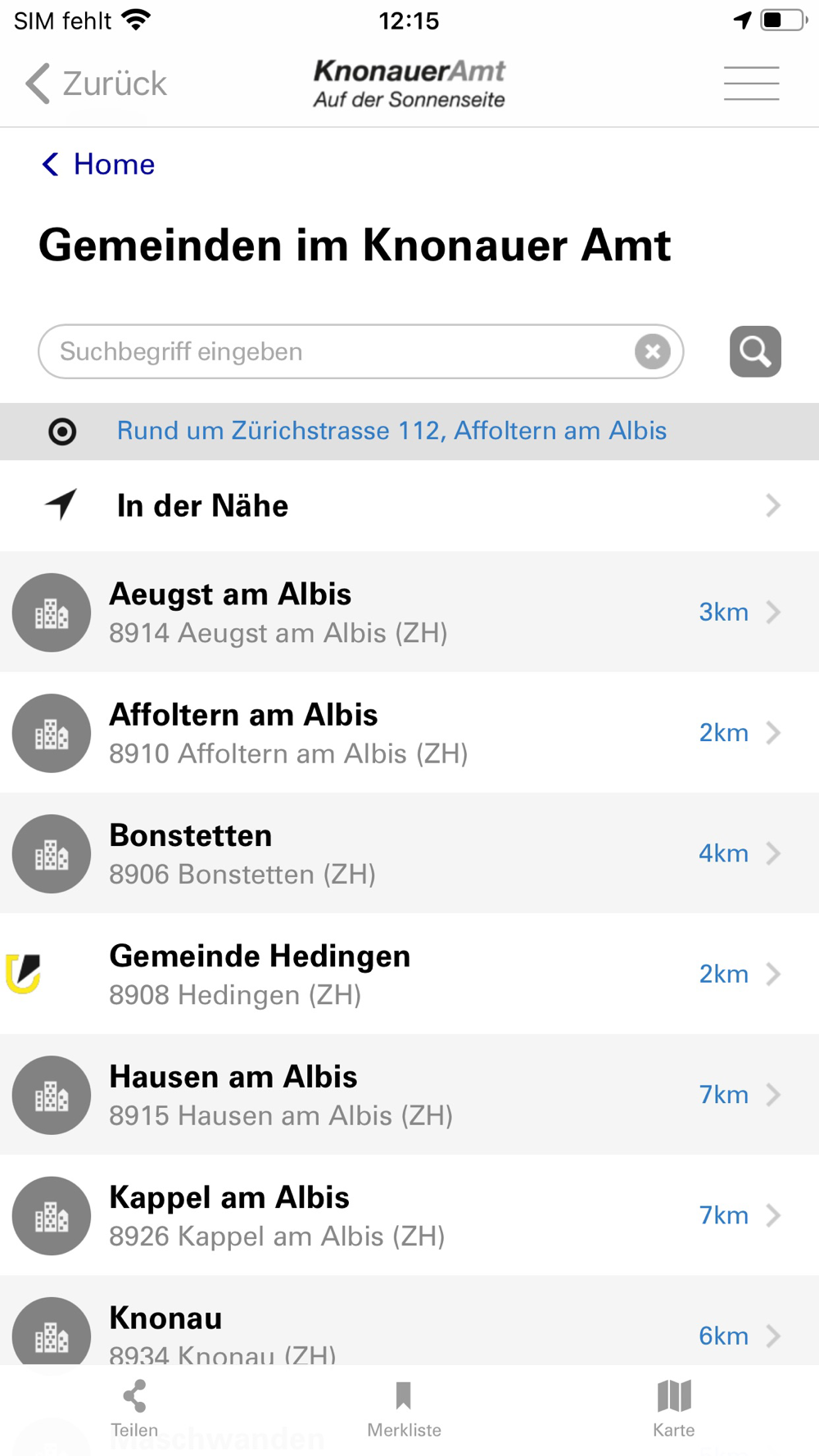
Task: Open Affoltern am Albis entry
Action: click(x=409, y=732)
